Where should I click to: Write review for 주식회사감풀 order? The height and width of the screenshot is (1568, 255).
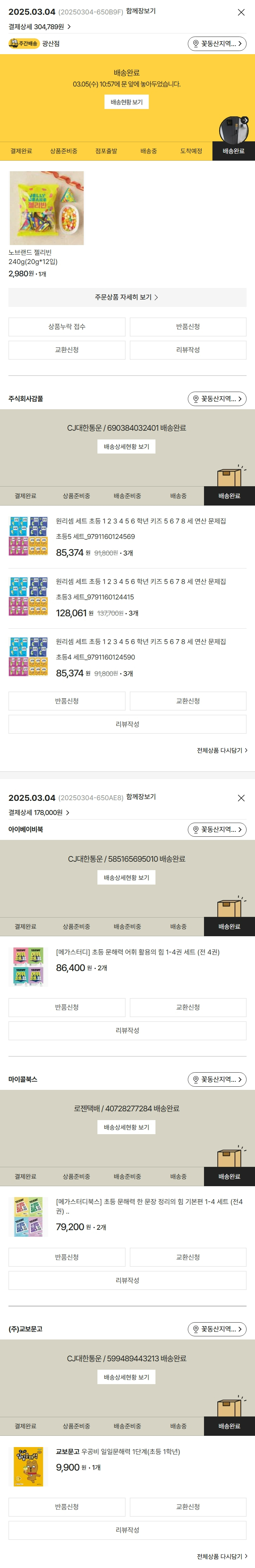[x=127, y=724]
